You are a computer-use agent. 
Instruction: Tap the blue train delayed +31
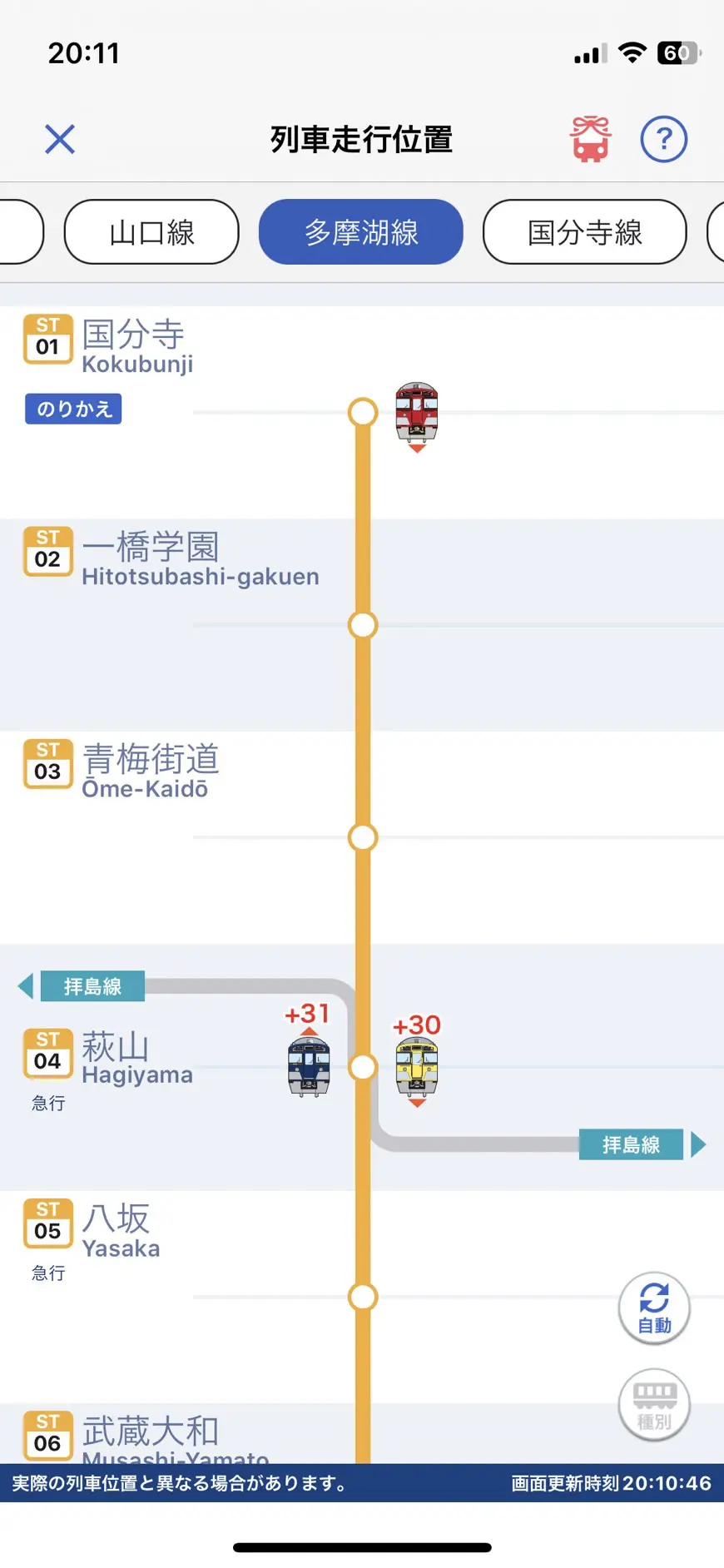pyautogui.click(x=309, y=1065)
